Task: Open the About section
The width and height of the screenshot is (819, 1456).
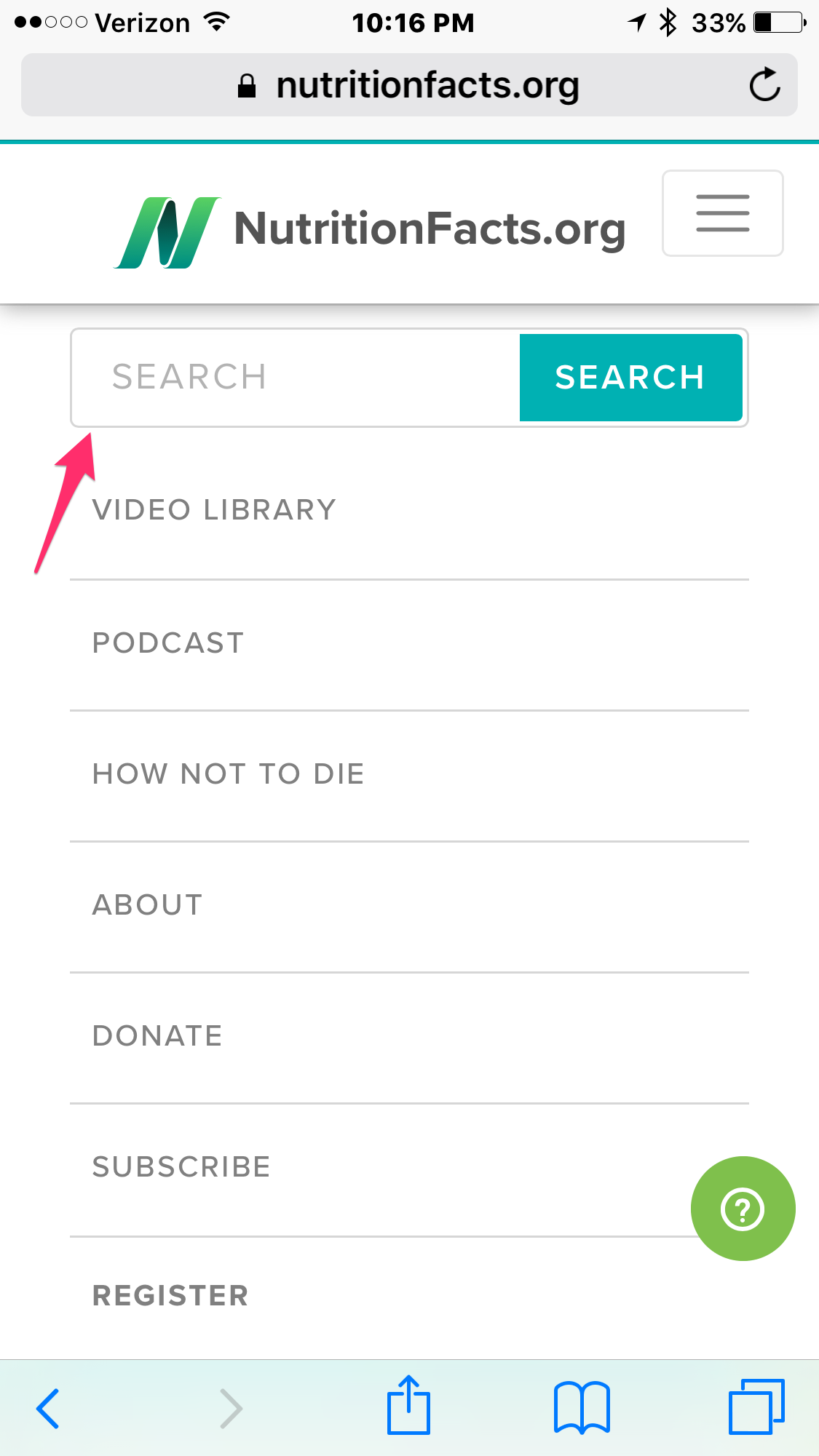Action: click(148, 905)
